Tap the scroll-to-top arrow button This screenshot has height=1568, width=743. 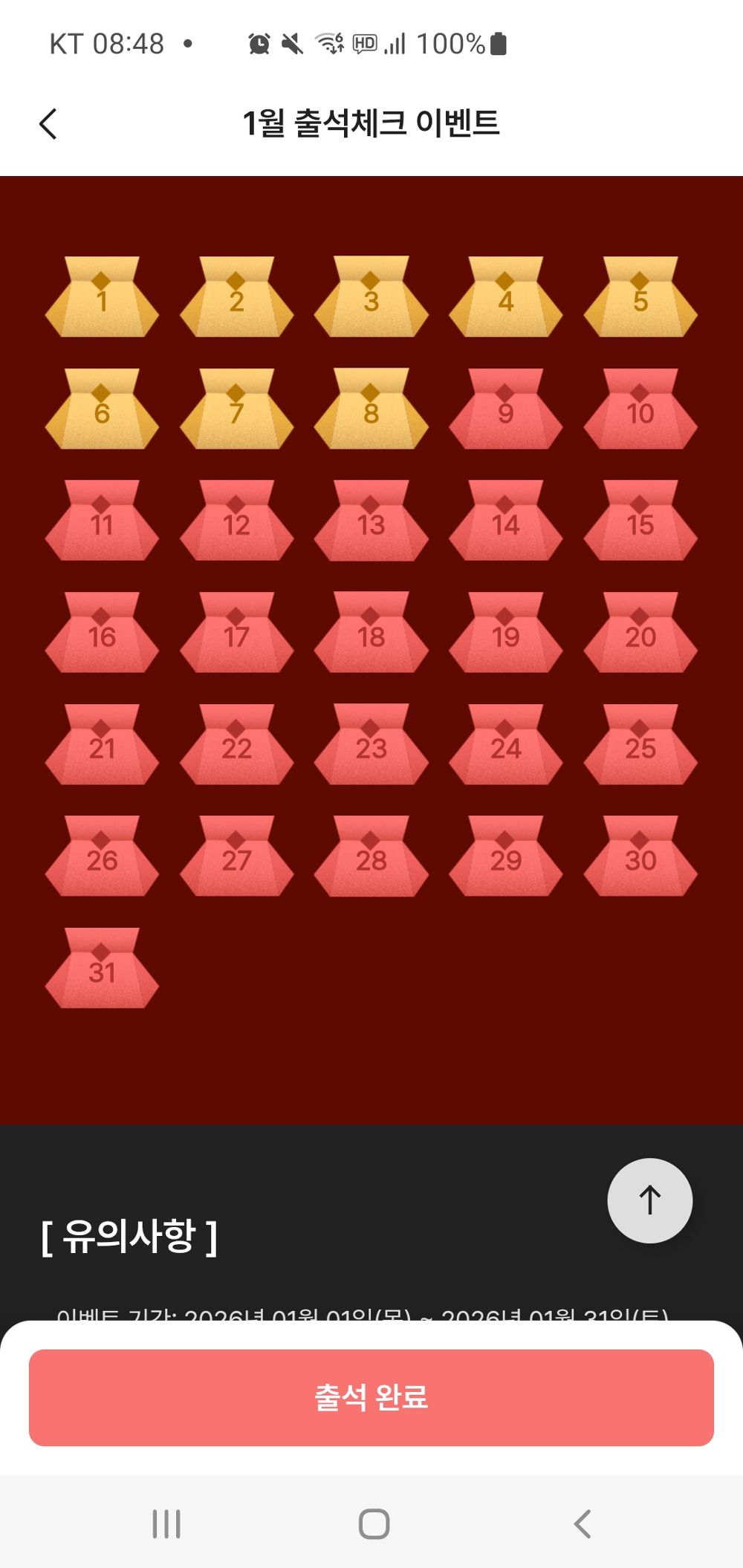click(649, 1200)
